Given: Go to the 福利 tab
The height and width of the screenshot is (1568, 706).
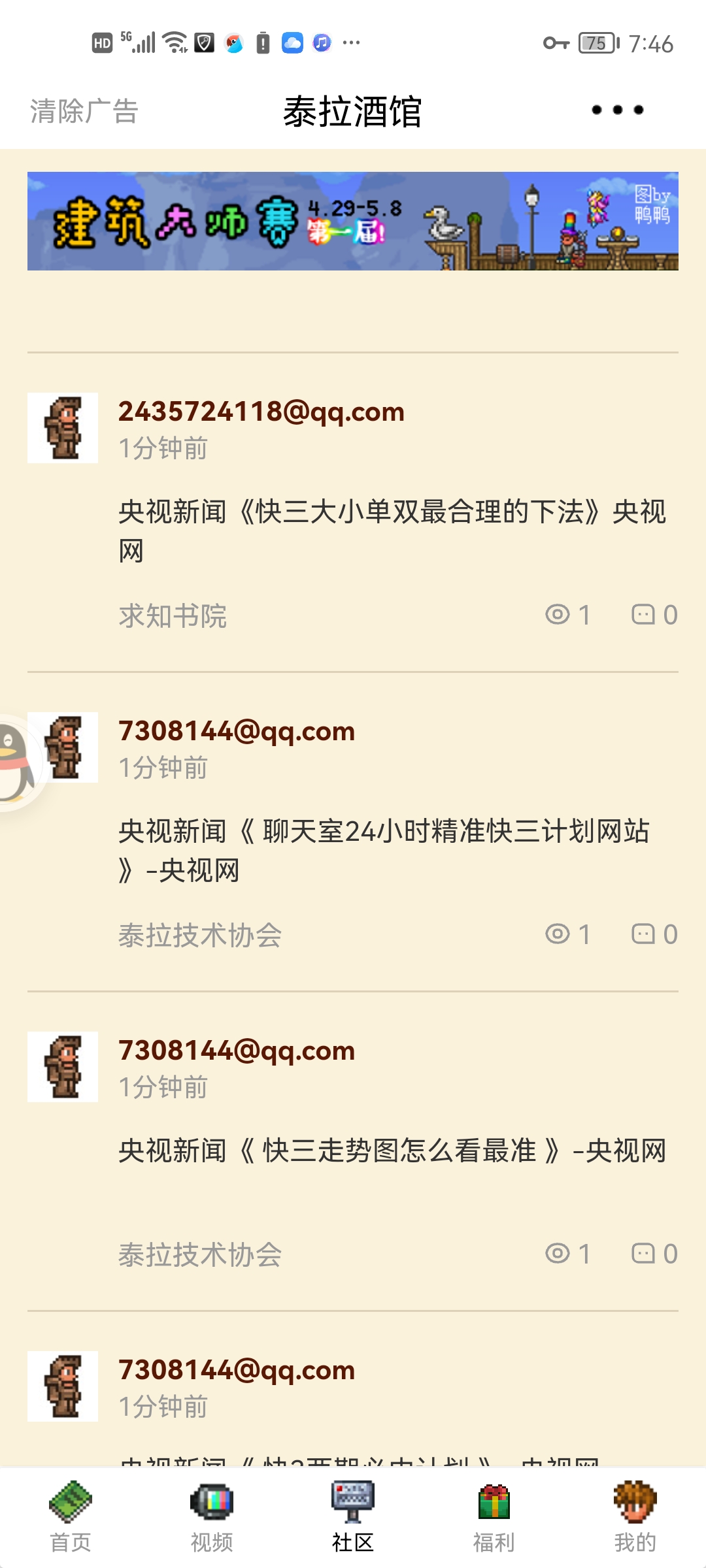Looking at the screenshot, I should point(494,1517).
